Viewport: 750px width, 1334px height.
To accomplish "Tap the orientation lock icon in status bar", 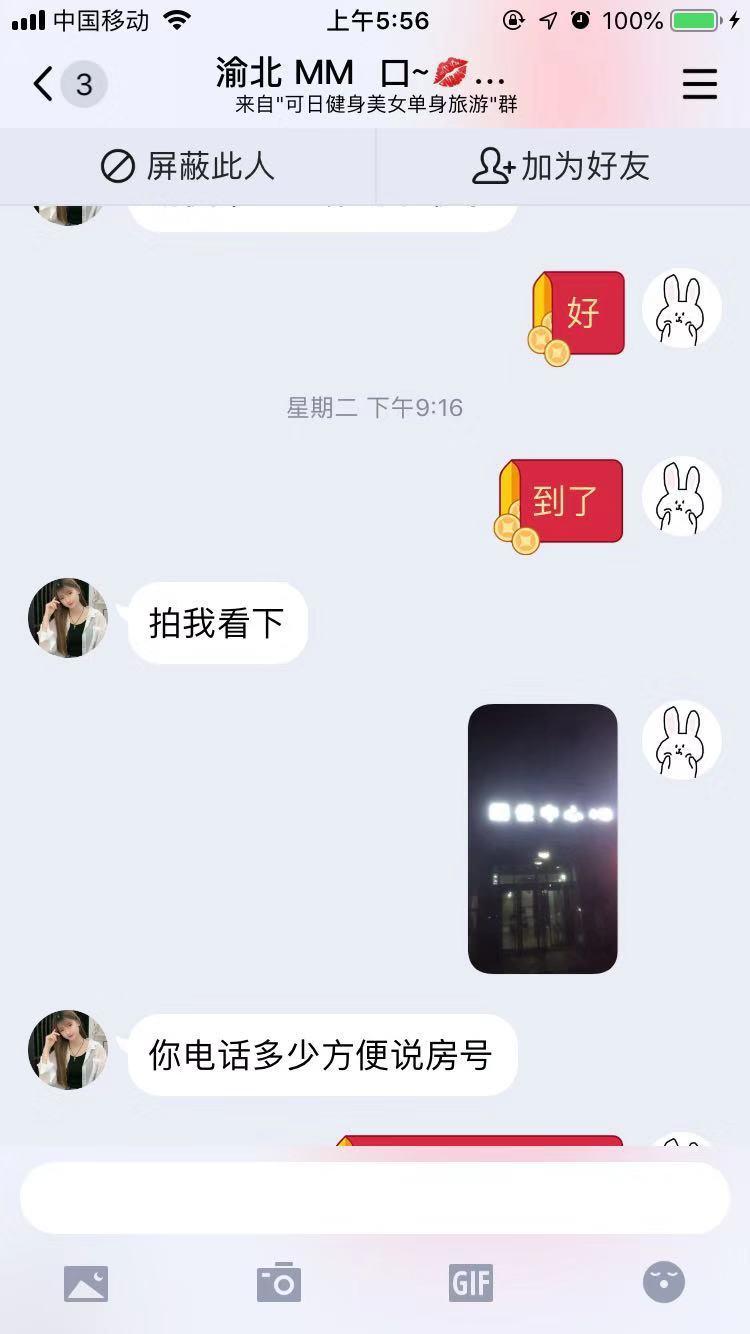I will pos(513,19).
